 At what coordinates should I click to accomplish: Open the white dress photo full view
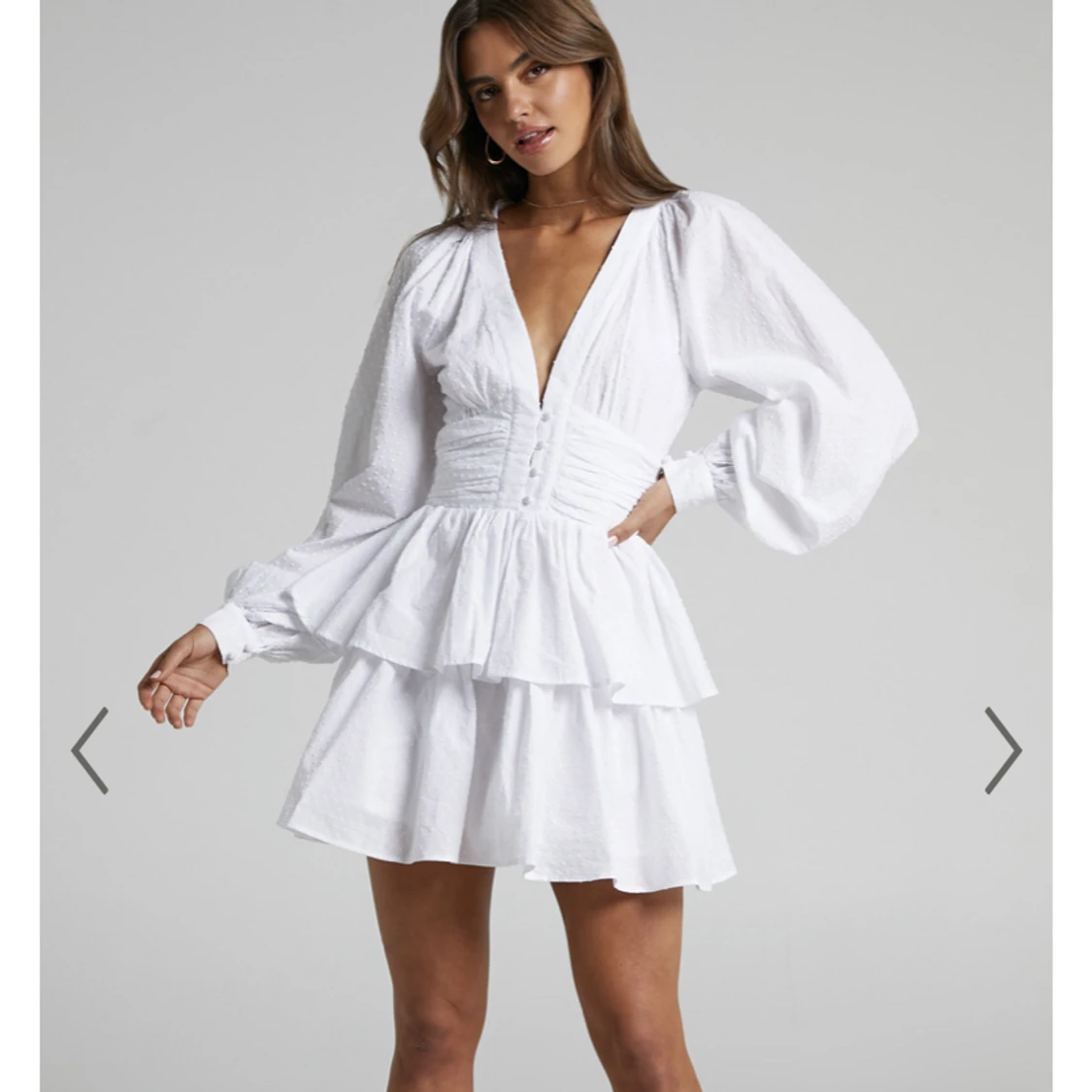pos(546,544)
